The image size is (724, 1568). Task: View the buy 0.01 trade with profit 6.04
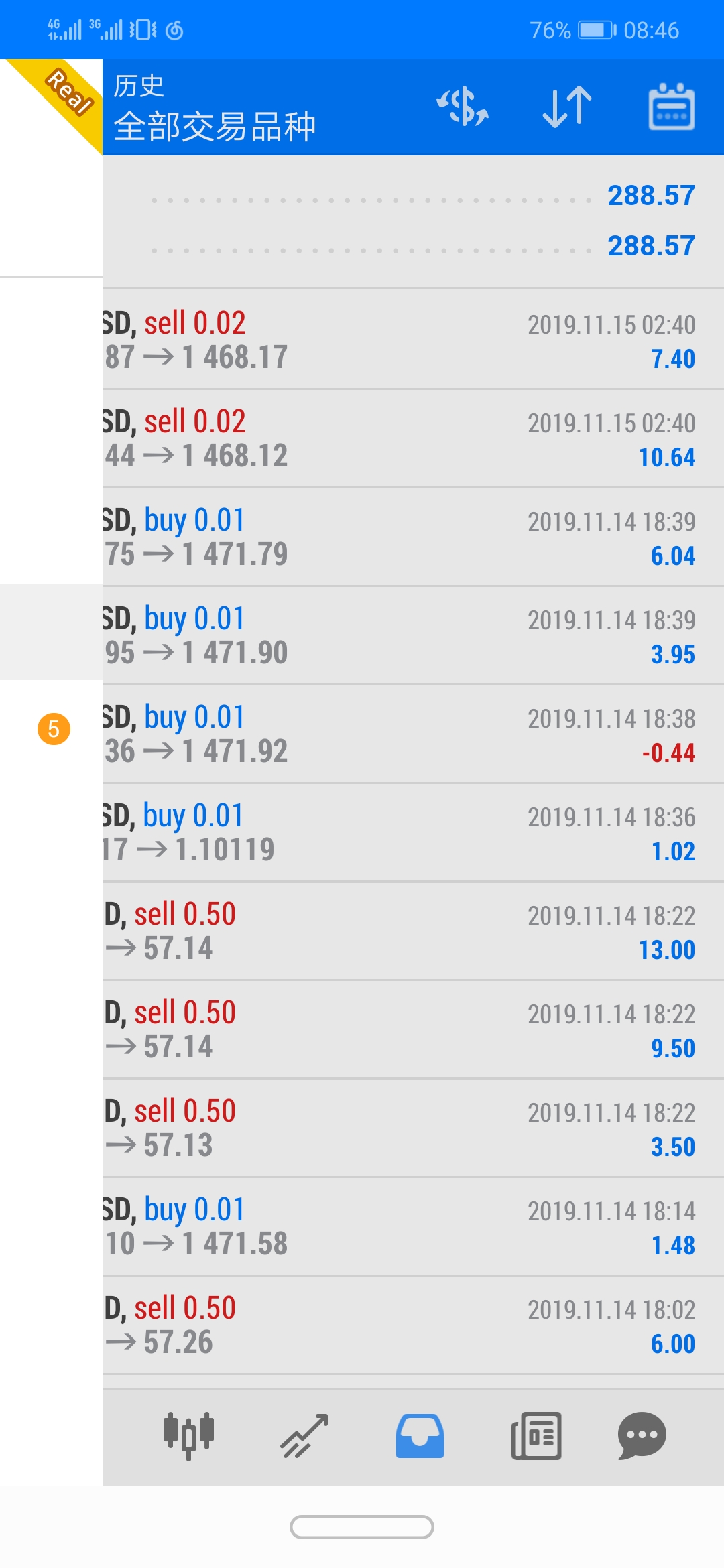(x=412, y=537)
